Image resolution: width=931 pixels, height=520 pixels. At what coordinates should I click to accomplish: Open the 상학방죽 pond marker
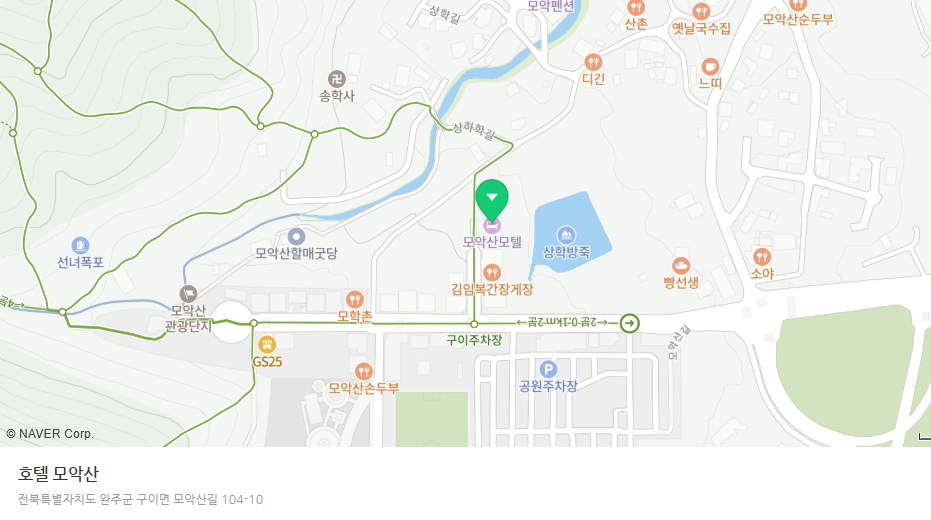567,236
